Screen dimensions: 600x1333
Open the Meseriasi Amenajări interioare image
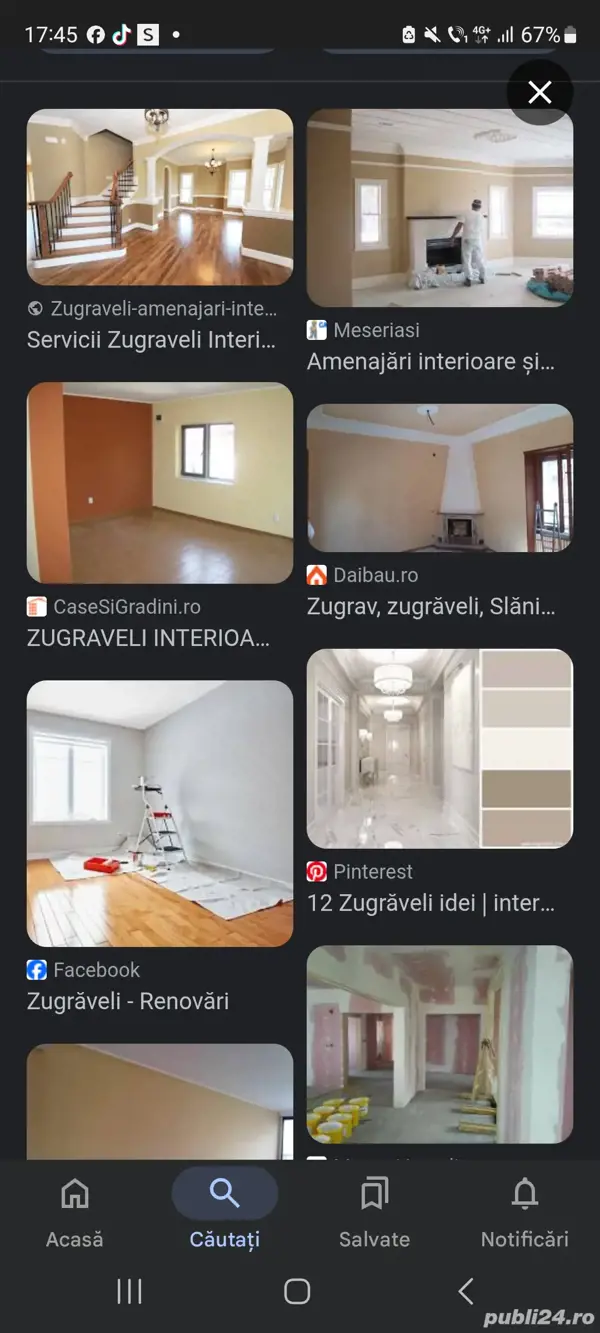440,207
